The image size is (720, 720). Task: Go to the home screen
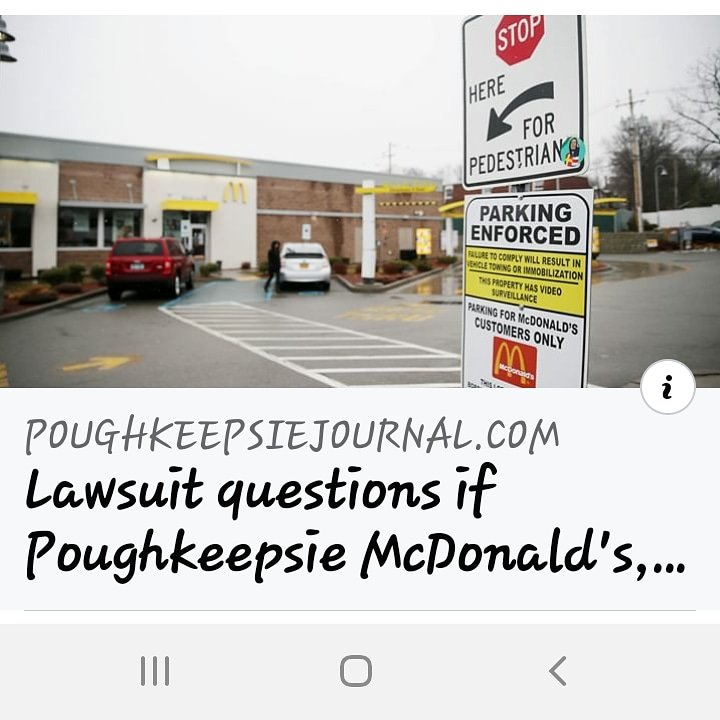pos(356,670)
